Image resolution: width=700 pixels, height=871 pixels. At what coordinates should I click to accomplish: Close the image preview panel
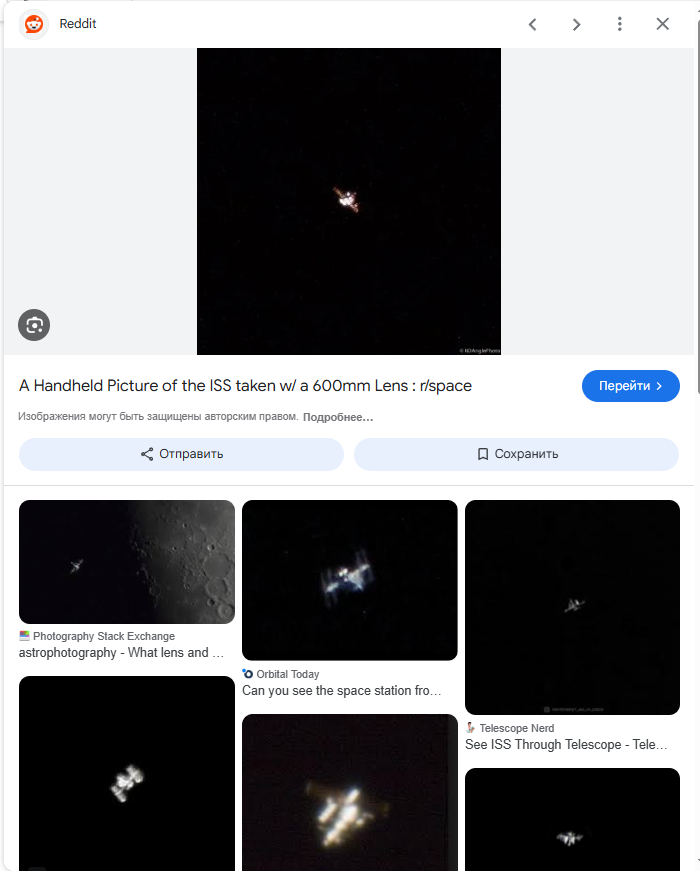tap(662, 24)
